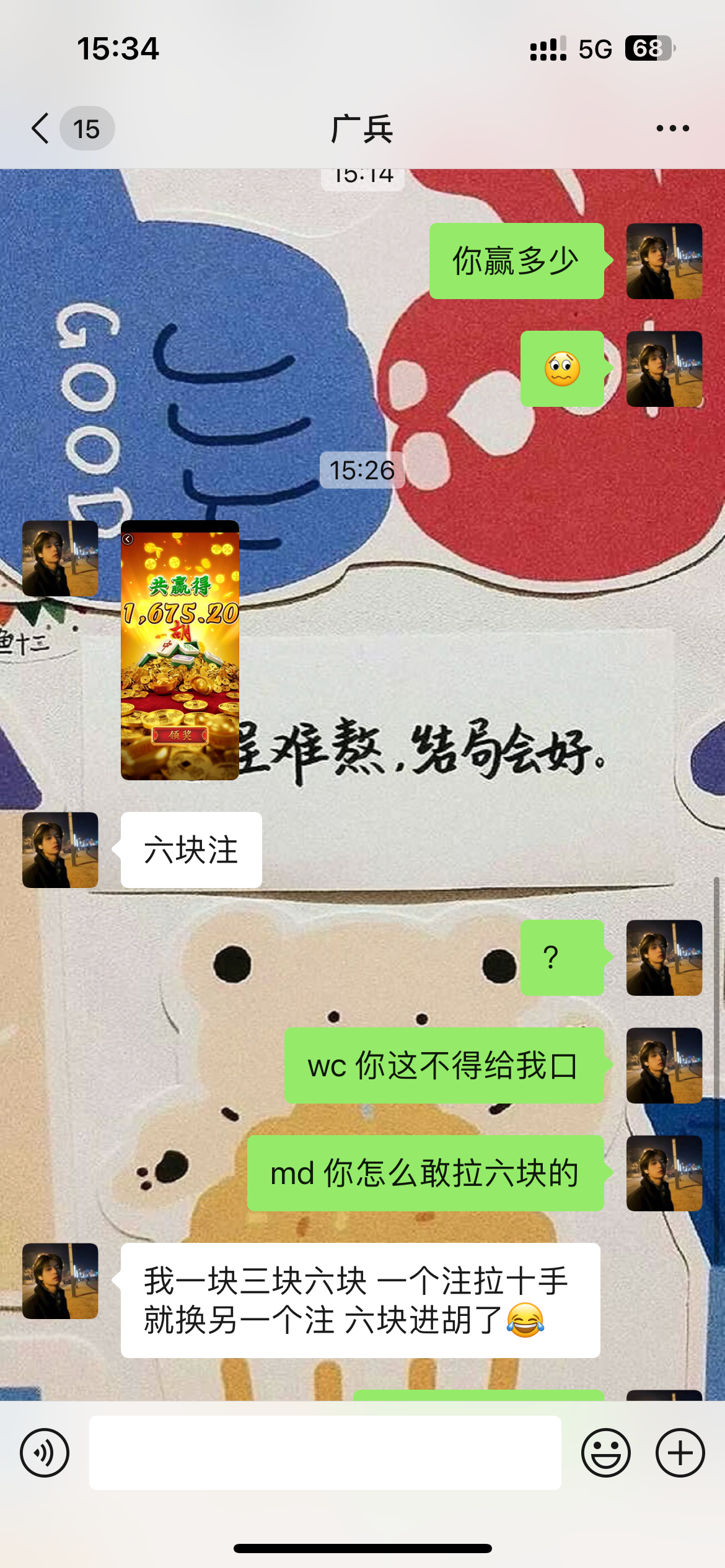Open the emoji sticker panel

coord(605,1453)
